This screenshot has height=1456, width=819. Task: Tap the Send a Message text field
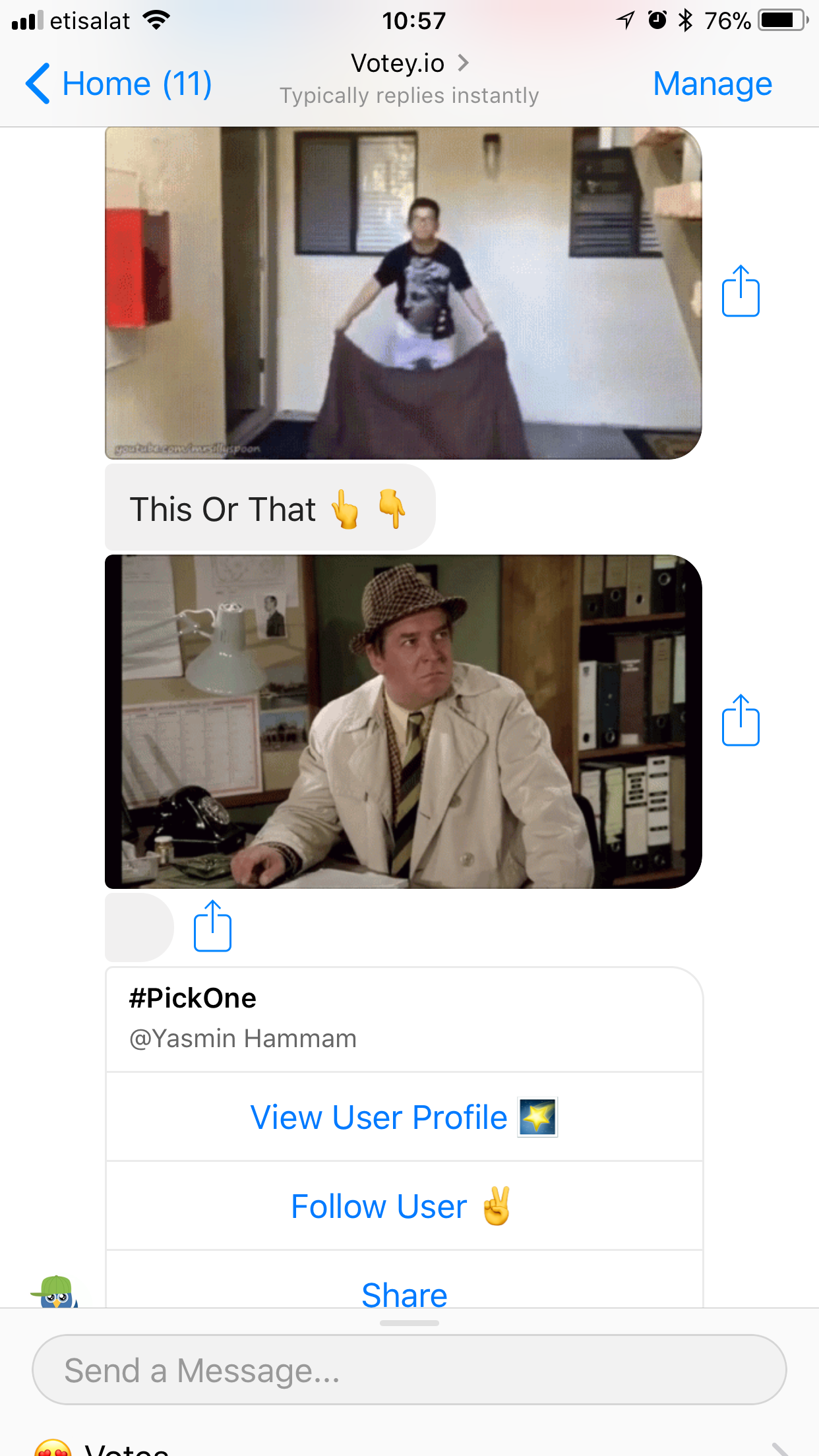pyautogui.click(x=409, y=1370)
